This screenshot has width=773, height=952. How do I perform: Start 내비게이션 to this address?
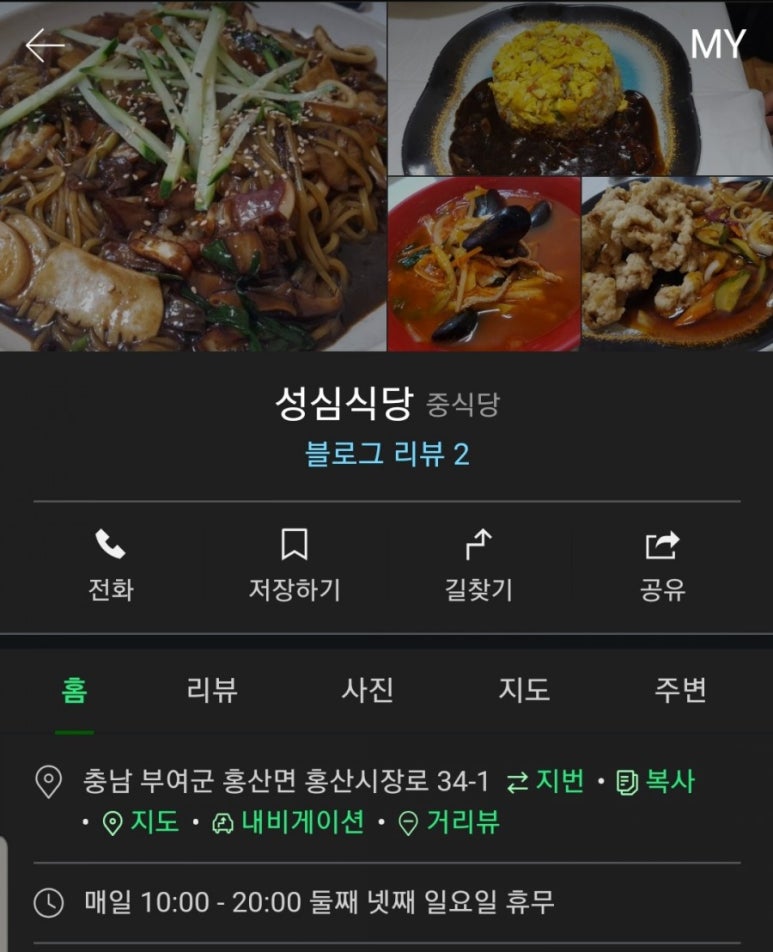289,823
